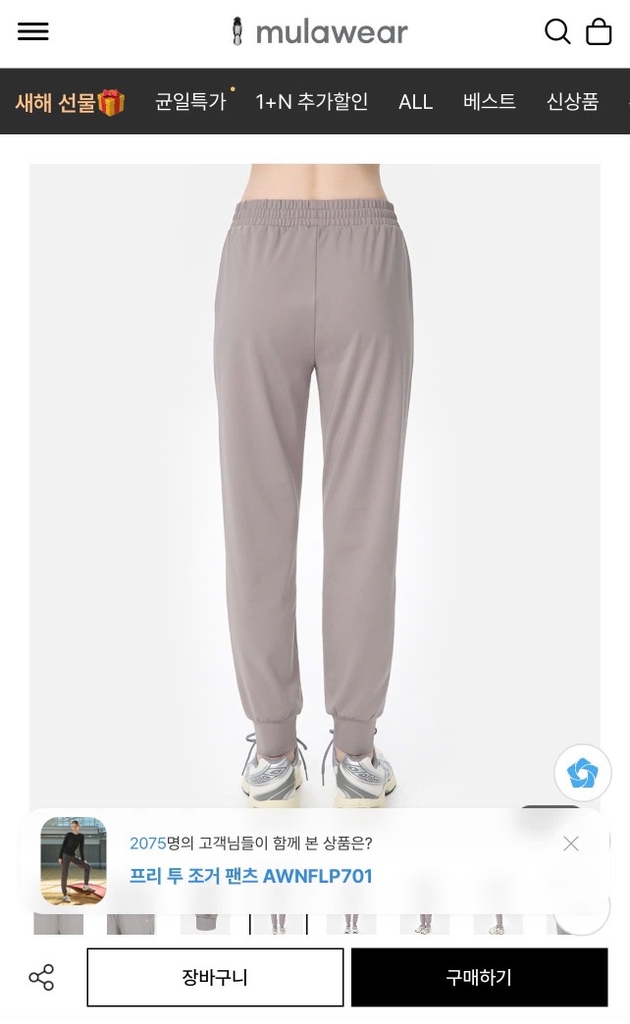The width and height of the screenshot is (630, 1024).
Task: Open the 1+N 추가할인 tab
Action: (x=312, y=102)
